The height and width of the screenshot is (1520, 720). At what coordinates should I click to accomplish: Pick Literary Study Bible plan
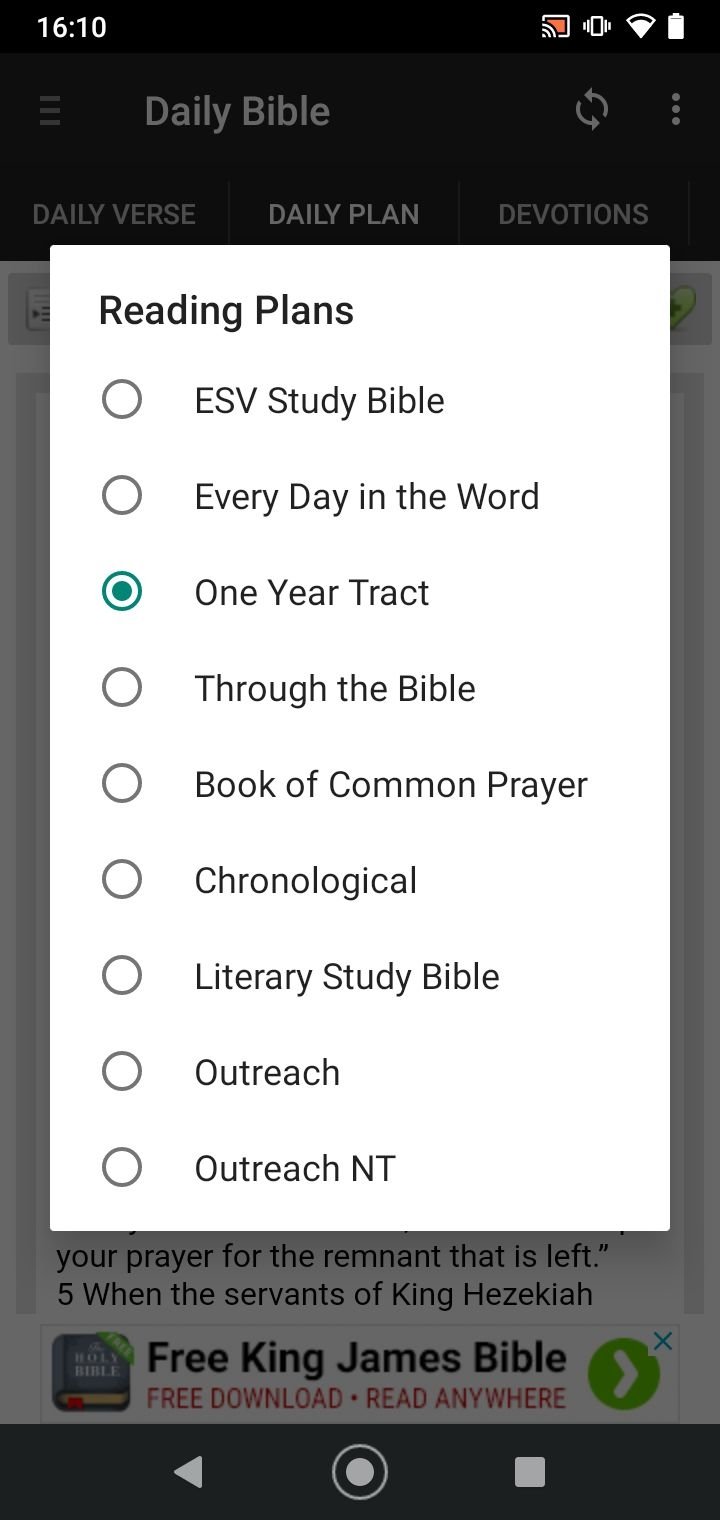[360, 976]
